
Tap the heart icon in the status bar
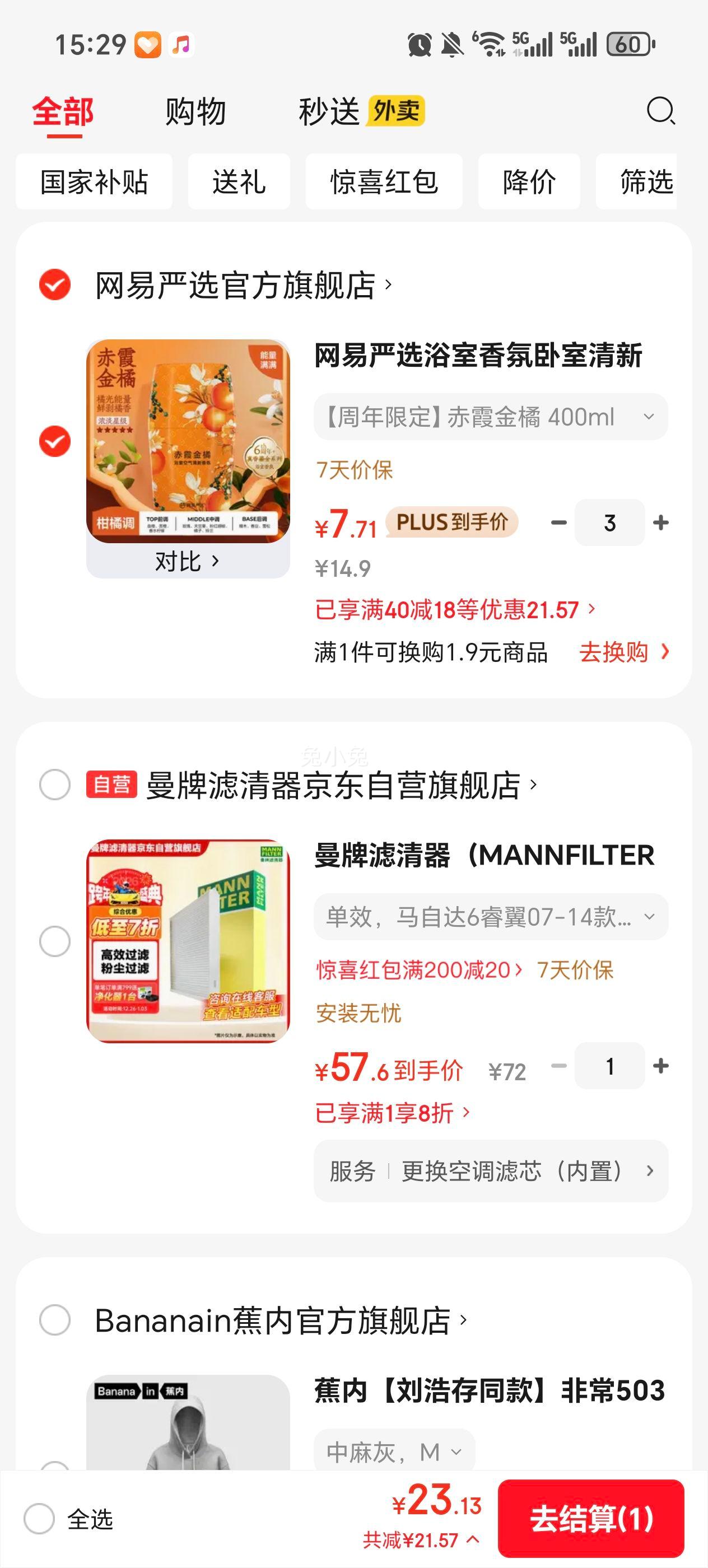tap(148, 45)
